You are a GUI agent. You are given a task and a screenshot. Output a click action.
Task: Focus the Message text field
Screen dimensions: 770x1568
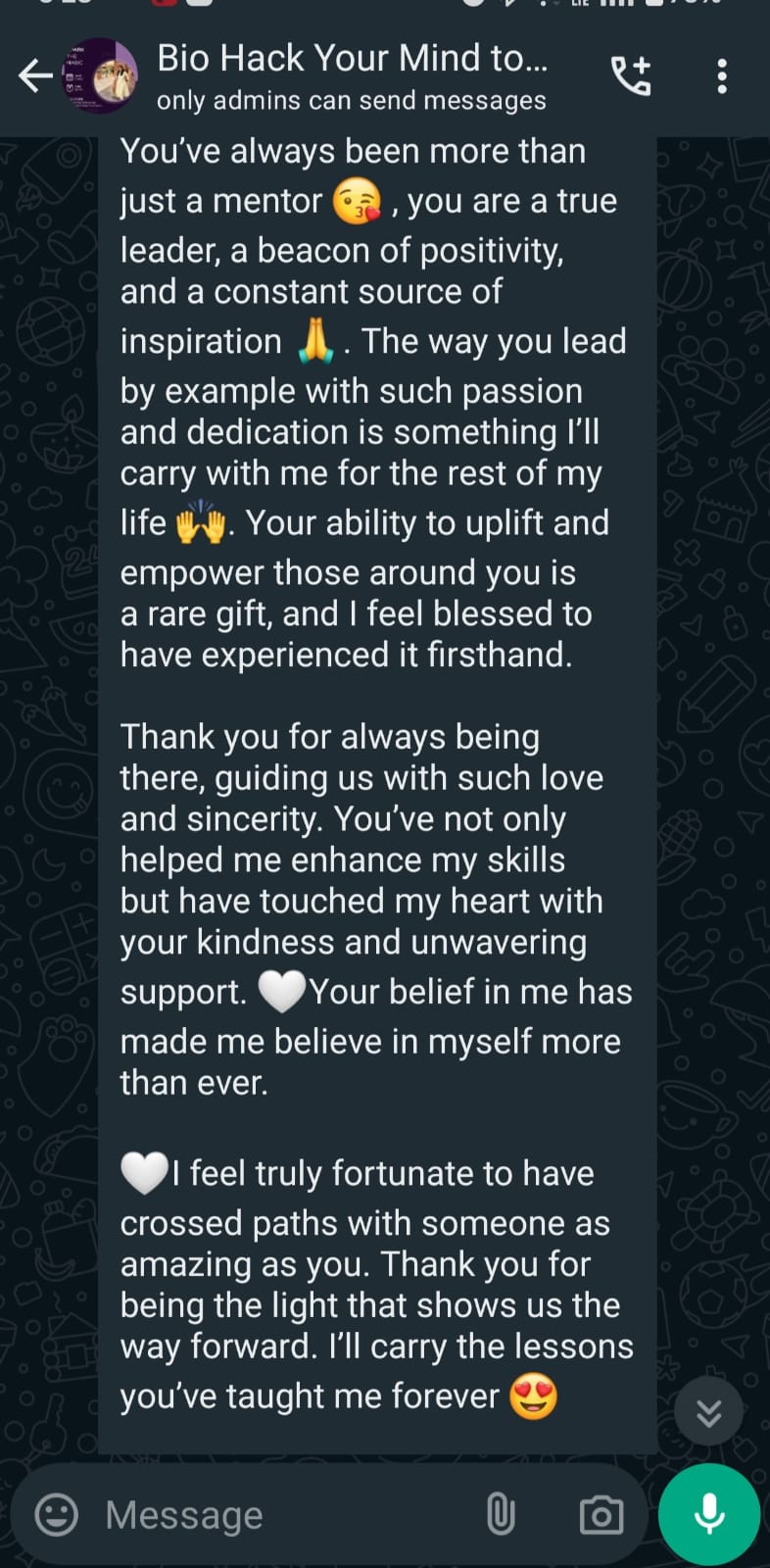coord(284,1515)
